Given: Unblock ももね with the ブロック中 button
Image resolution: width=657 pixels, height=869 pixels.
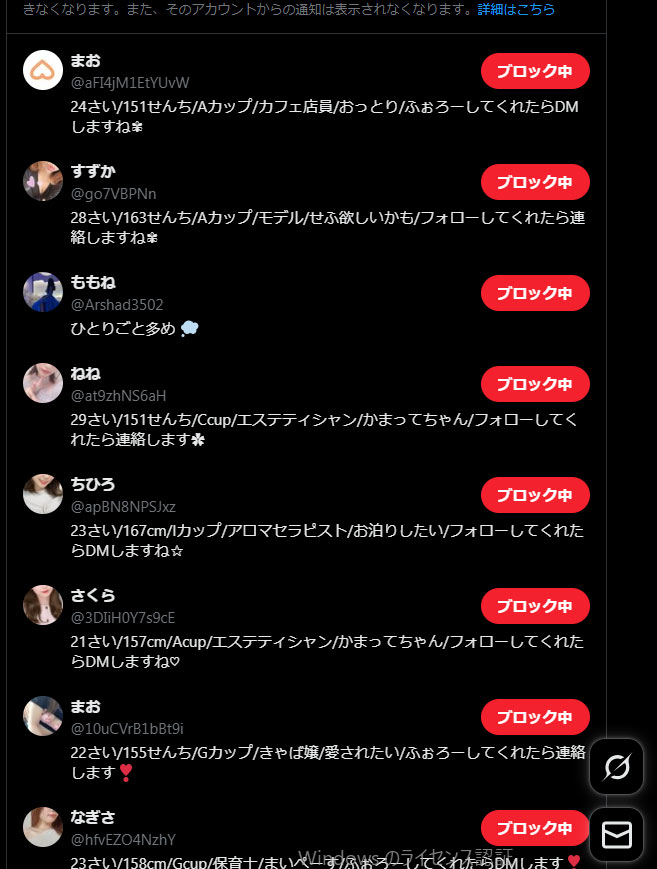Looking at the screenshot, I should (535, 293).
